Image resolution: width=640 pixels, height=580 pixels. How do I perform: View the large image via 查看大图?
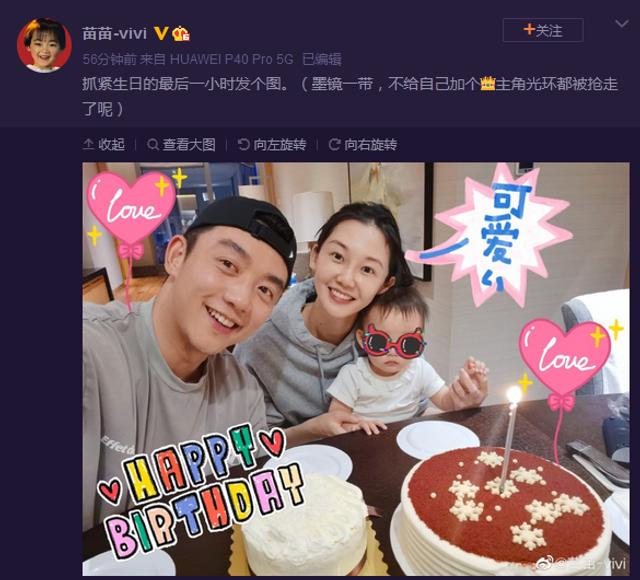coord(182,145)
